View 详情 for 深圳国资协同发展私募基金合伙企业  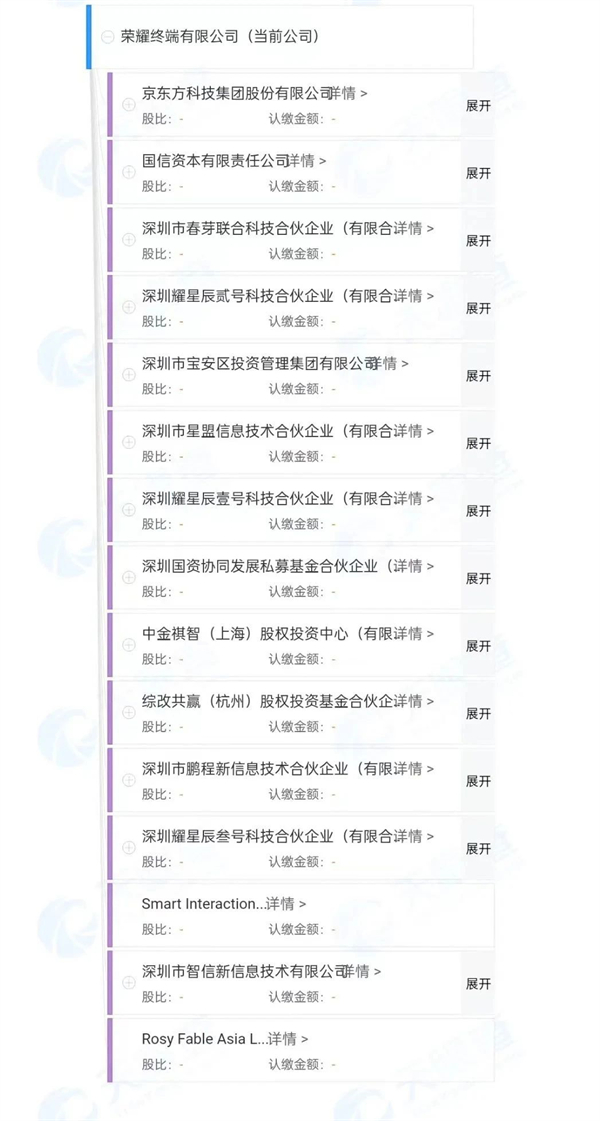(x=414, y=566)
